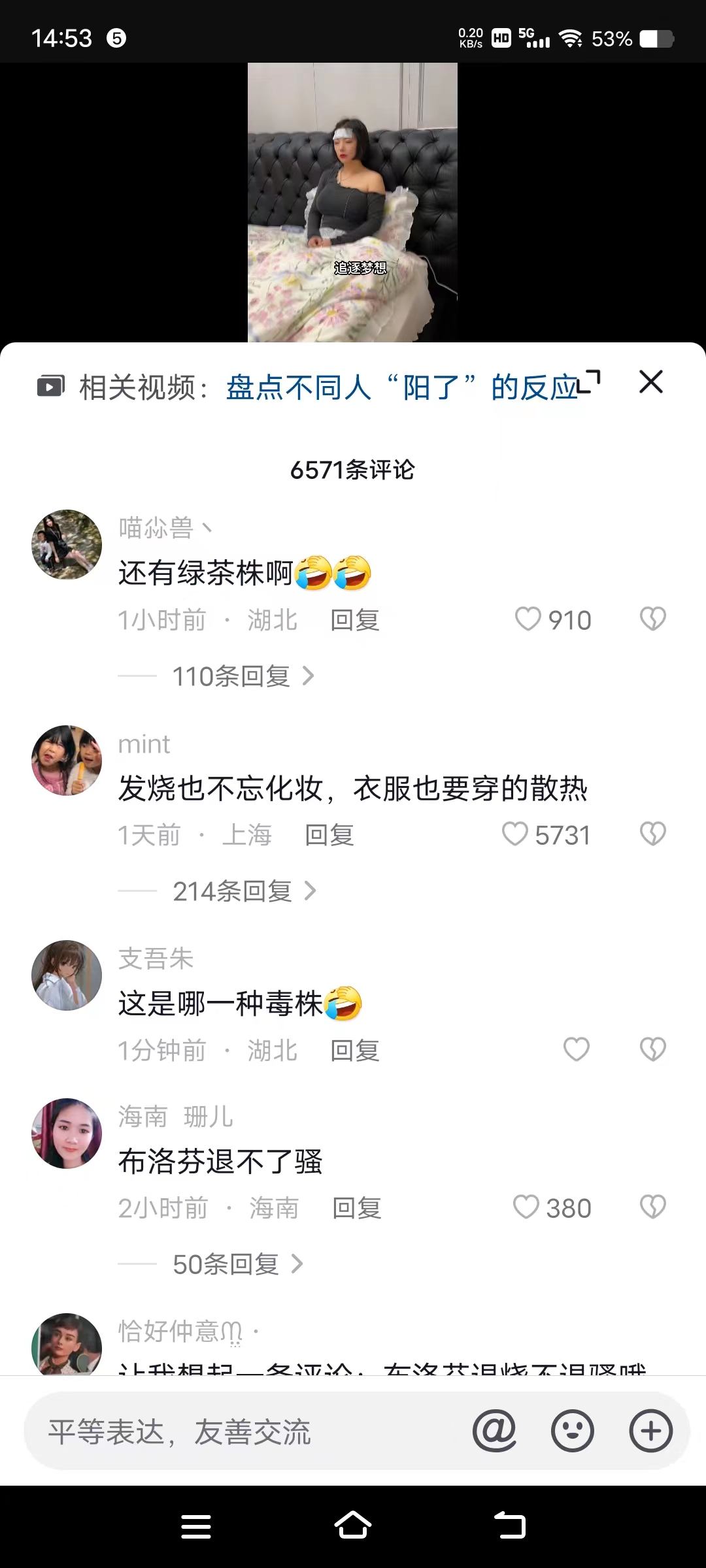Expand 110条回复 under 喵尛兽's comment
706x1568 pixels.
pyautogui.click(x=243, y=676)
